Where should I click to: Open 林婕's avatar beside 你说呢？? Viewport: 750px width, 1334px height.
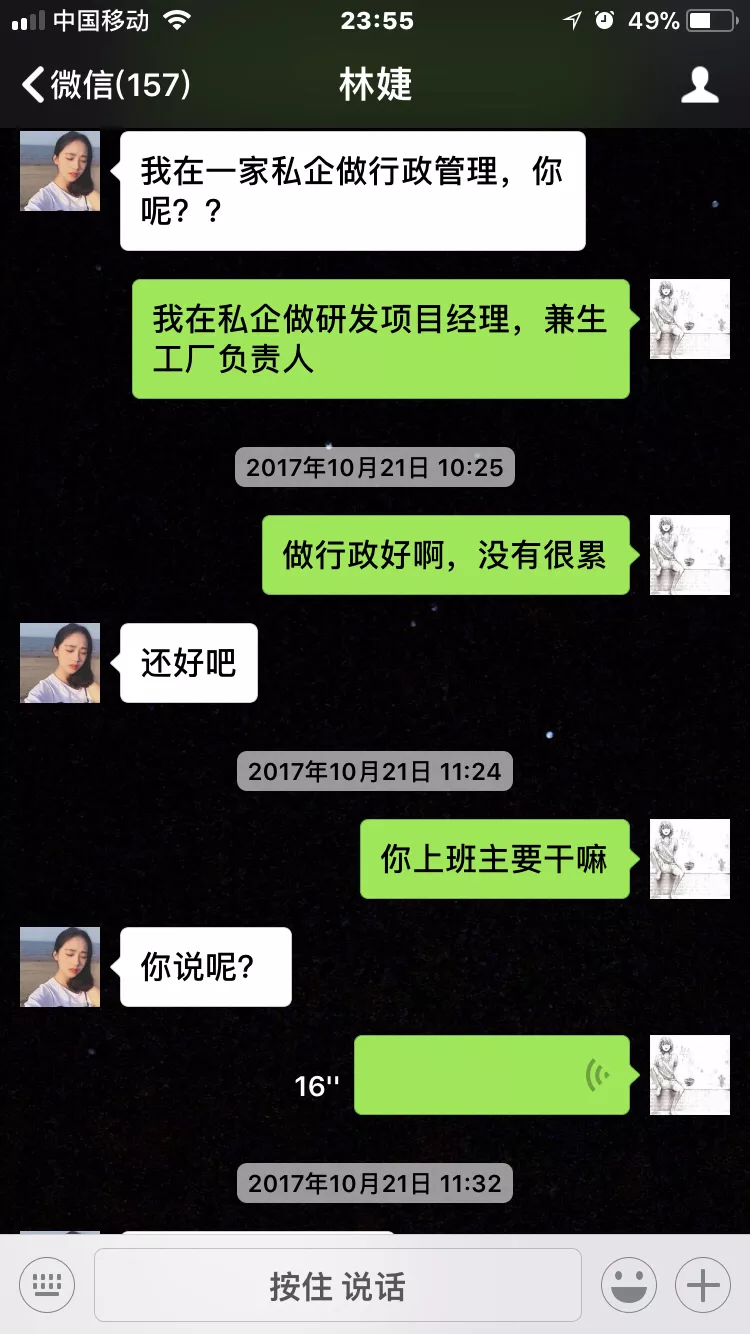[60, 967]
